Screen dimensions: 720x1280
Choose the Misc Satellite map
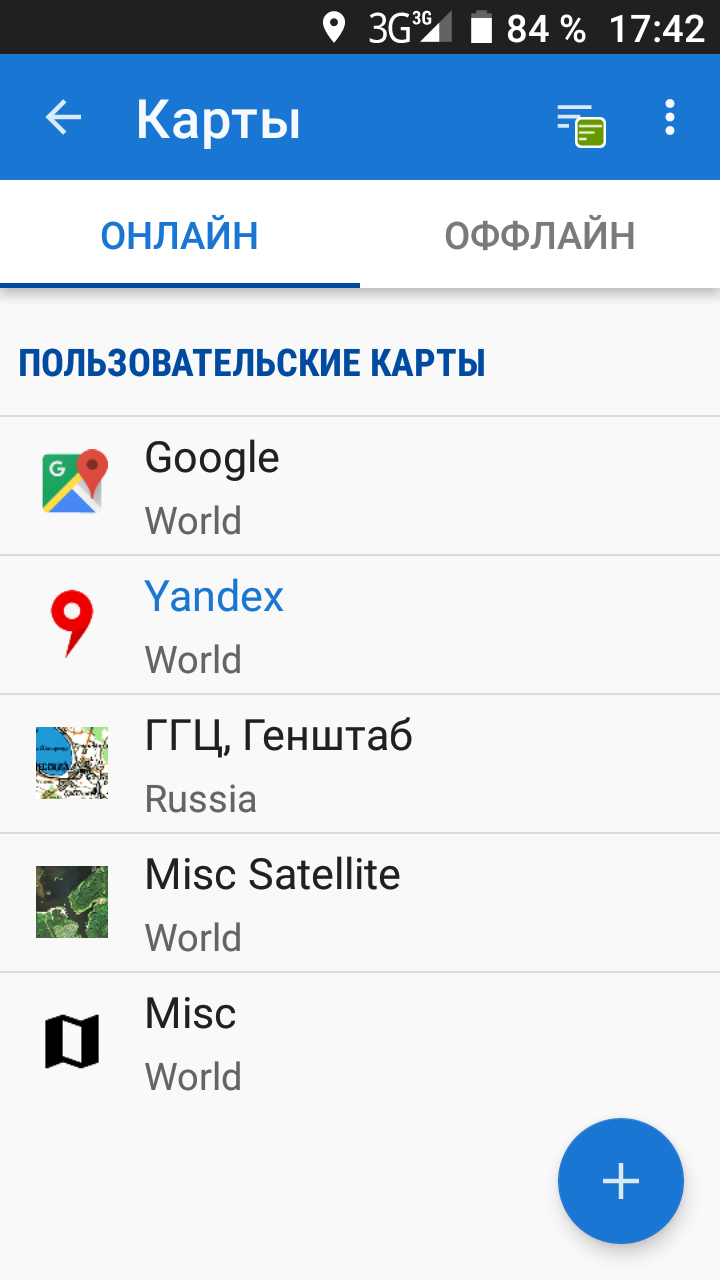[x=360, y=903]
